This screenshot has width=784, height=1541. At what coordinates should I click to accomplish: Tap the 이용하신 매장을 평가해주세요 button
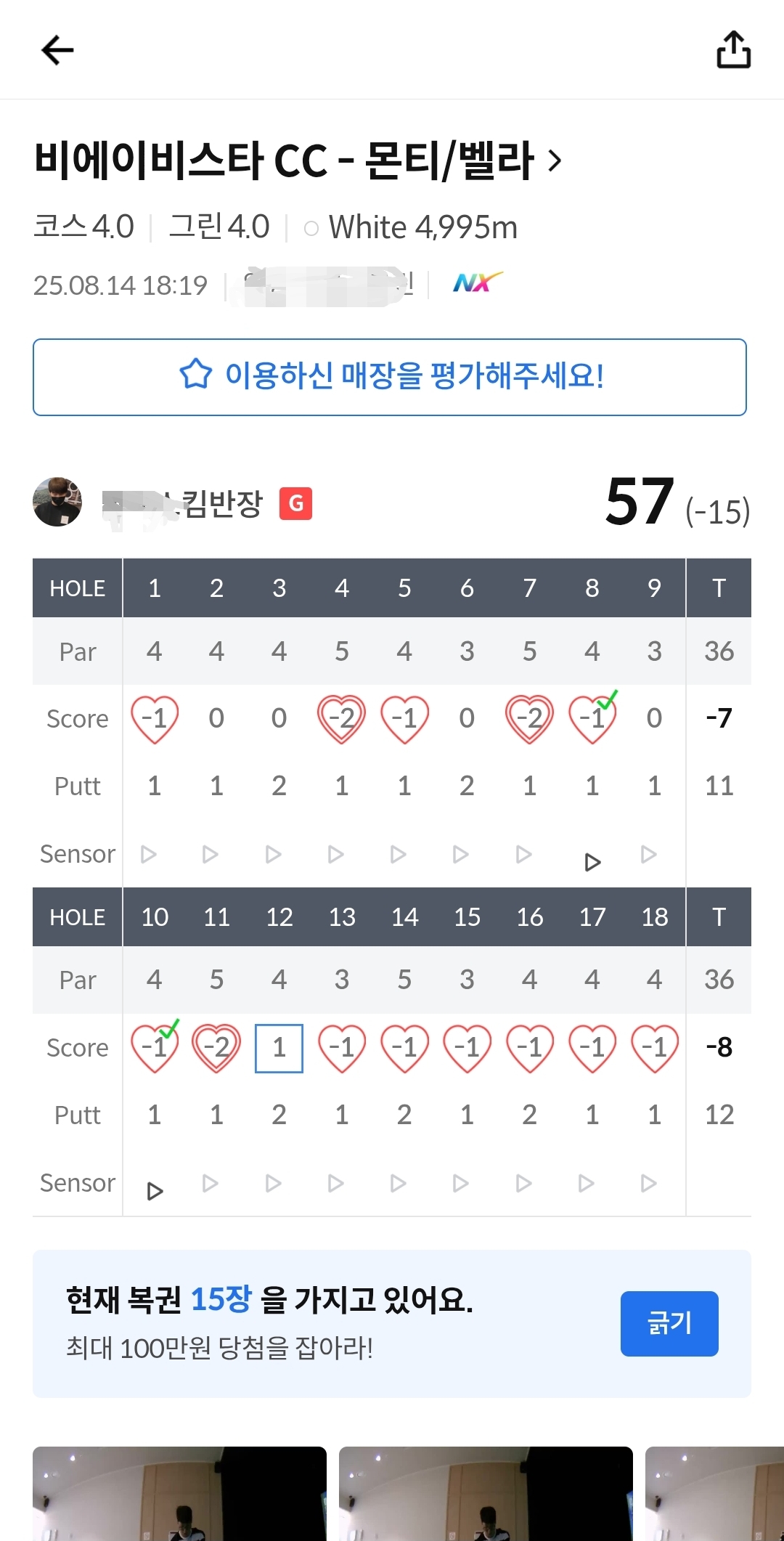pyautogui.click(x=390, y=377)
